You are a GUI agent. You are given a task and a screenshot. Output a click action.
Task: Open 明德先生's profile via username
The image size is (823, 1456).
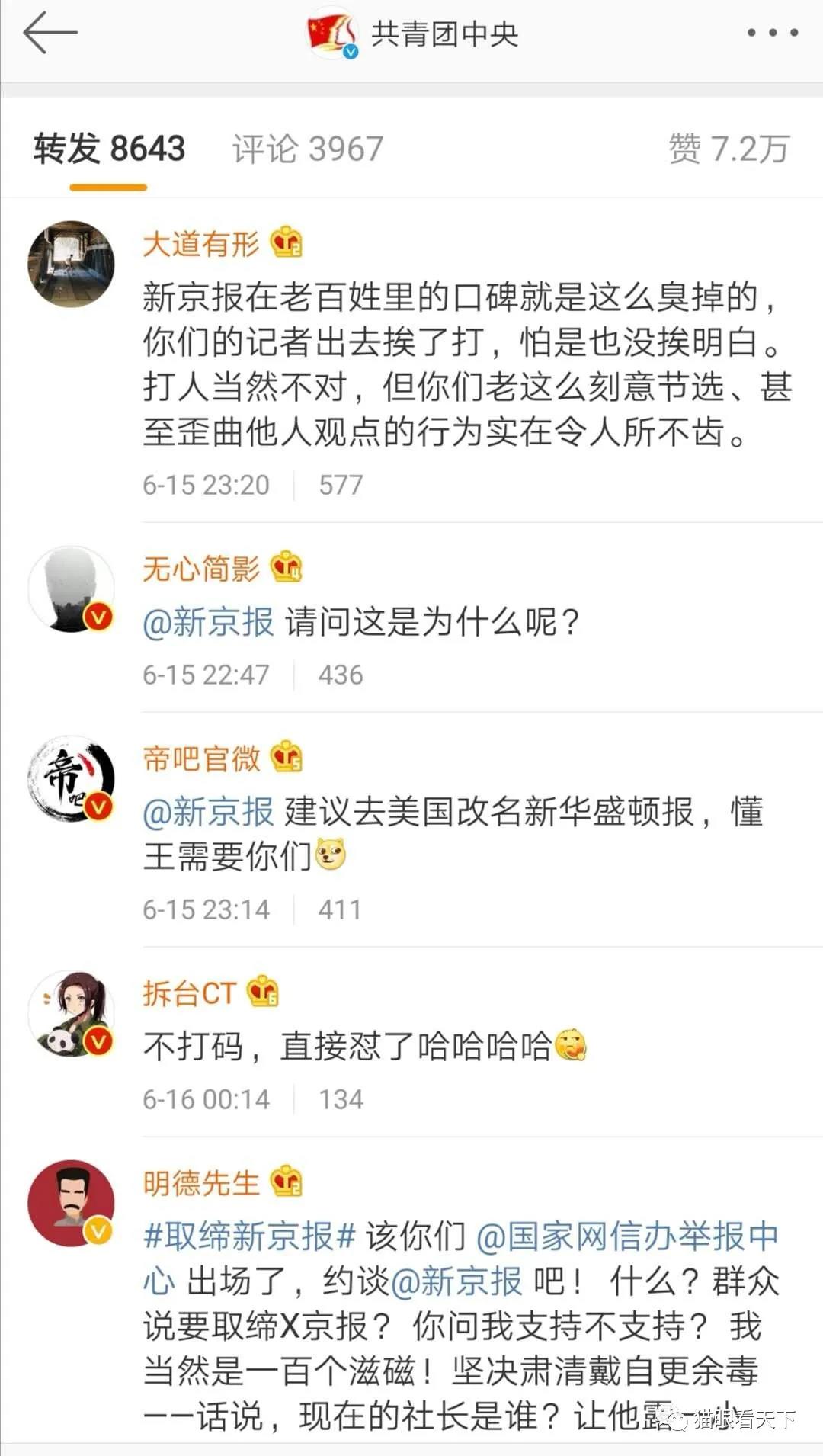pyautogui.click(x=201, y=1183)
